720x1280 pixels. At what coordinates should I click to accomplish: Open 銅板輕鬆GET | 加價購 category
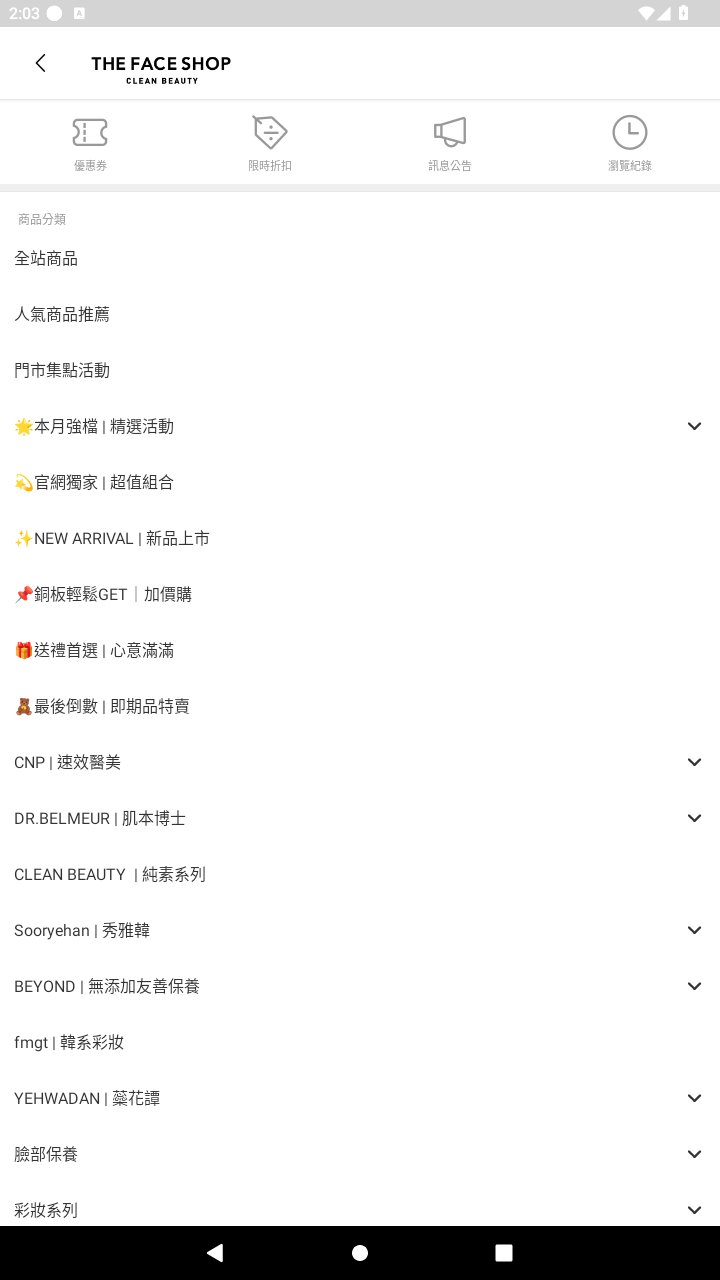(x=103, y=595)
